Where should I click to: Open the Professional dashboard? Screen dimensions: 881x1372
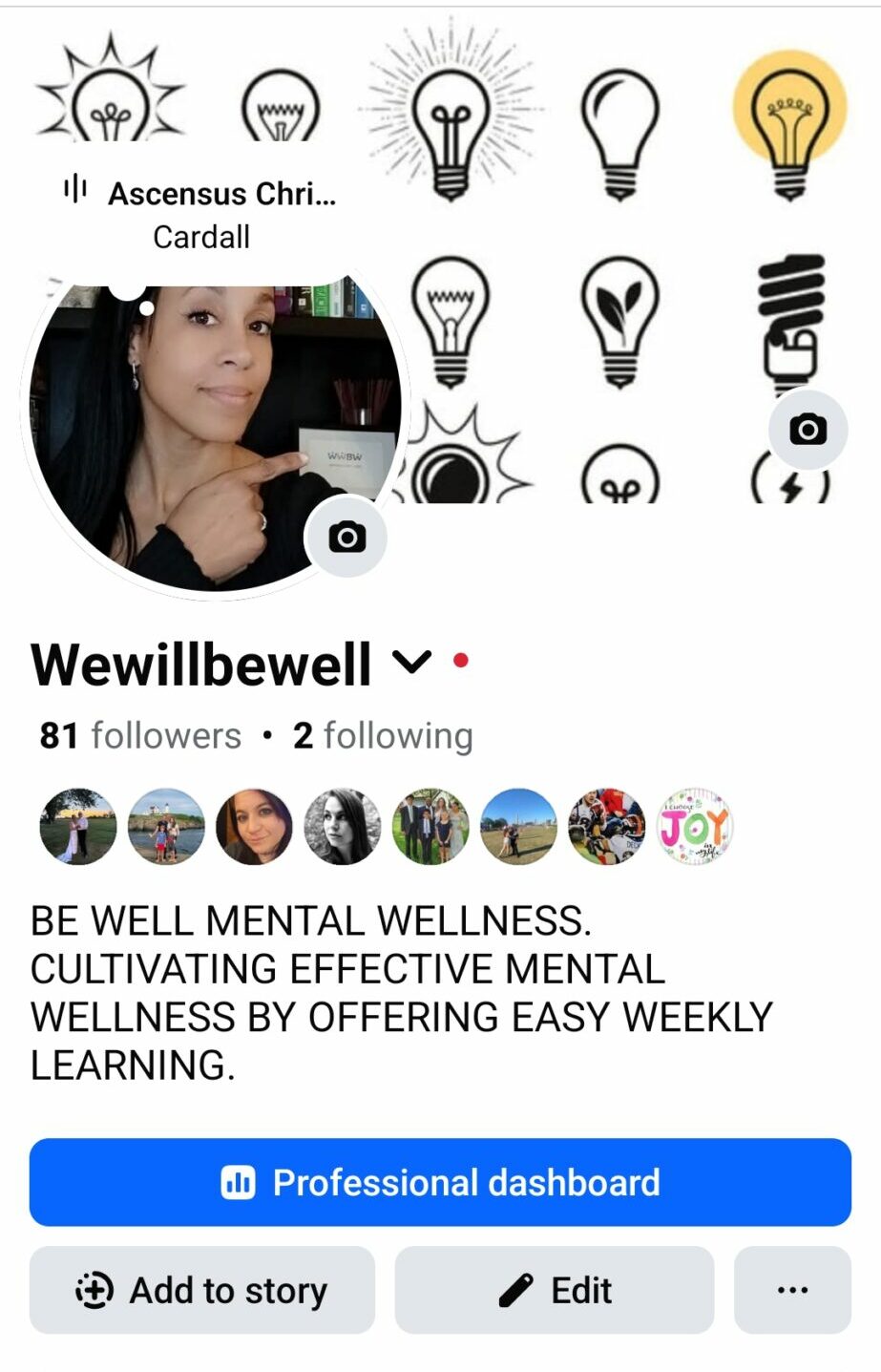pos(440,1182)
